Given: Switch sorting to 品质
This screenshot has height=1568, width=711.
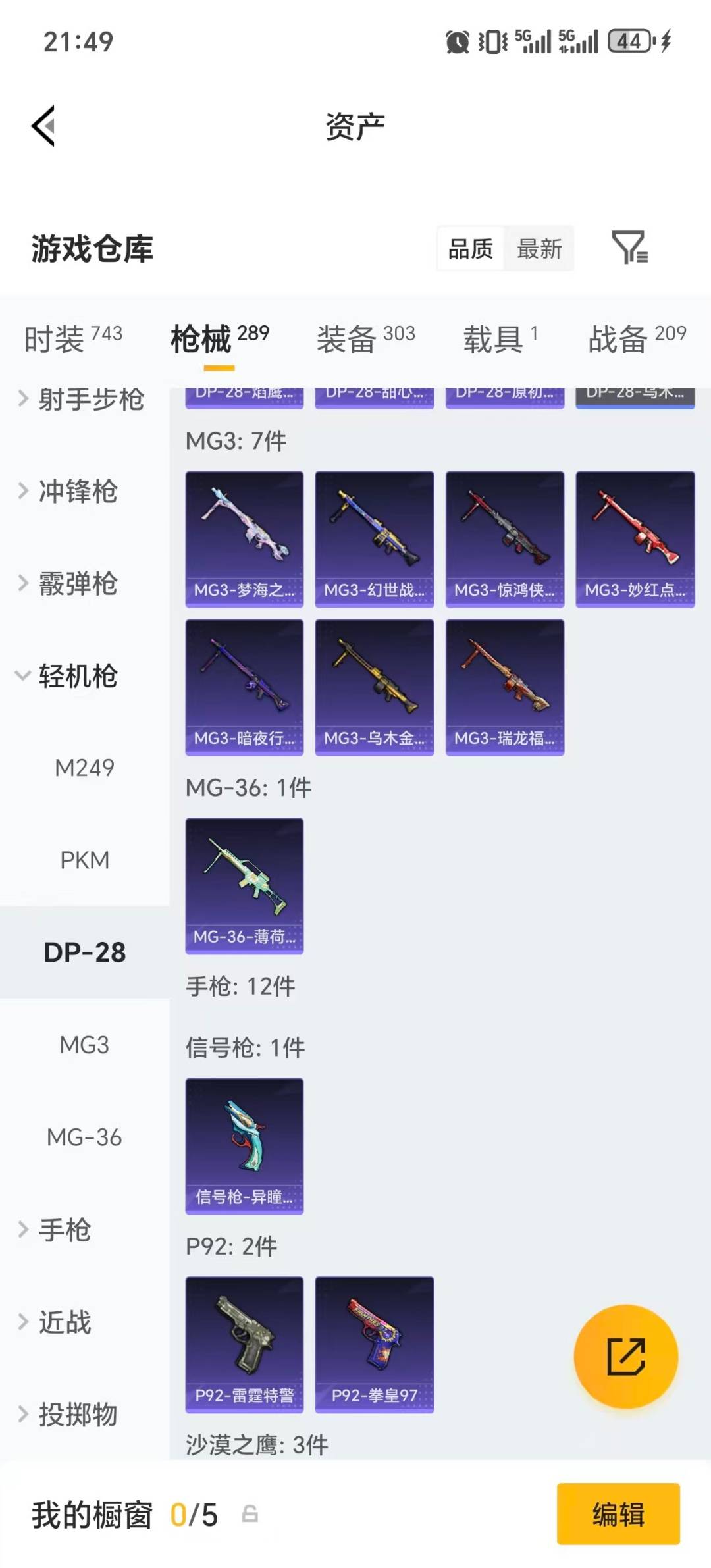Looking at the screenshot, I should point(469,249).
